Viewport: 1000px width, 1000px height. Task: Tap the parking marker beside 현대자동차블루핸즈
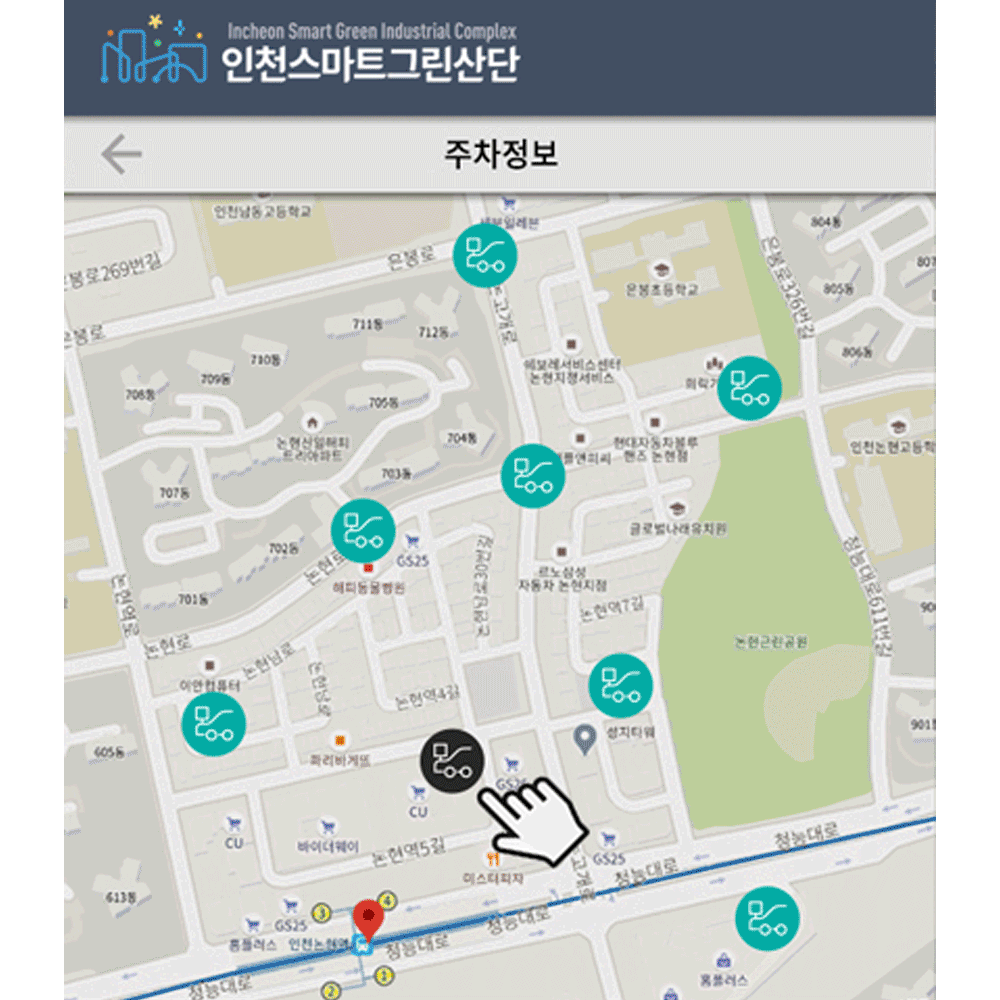tap(533, 476)
